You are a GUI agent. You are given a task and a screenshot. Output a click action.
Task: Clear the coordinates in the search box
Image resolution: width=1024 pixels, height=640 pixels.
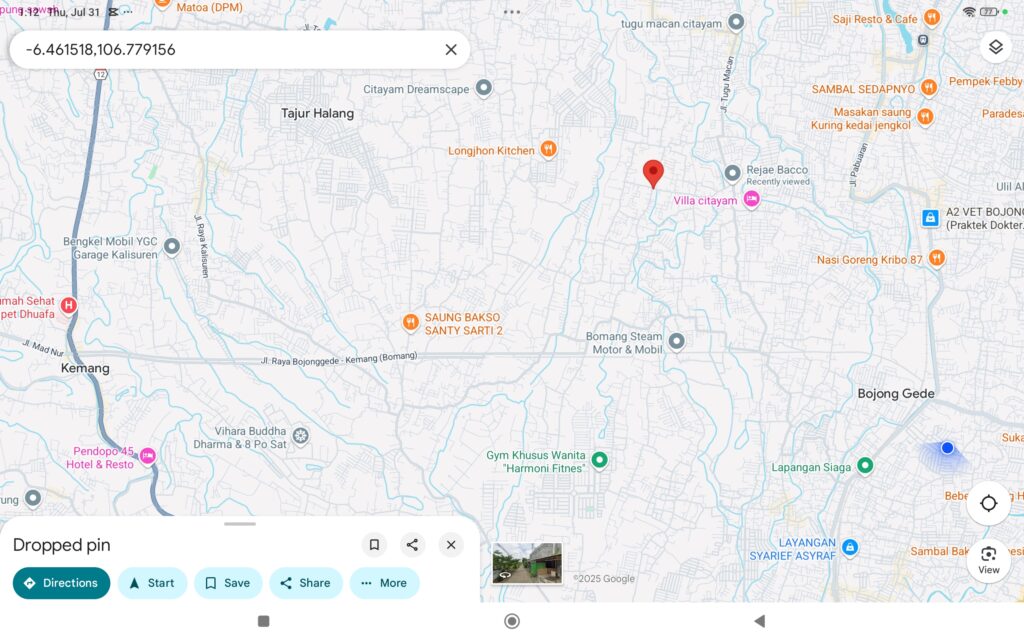click(451, 50)
